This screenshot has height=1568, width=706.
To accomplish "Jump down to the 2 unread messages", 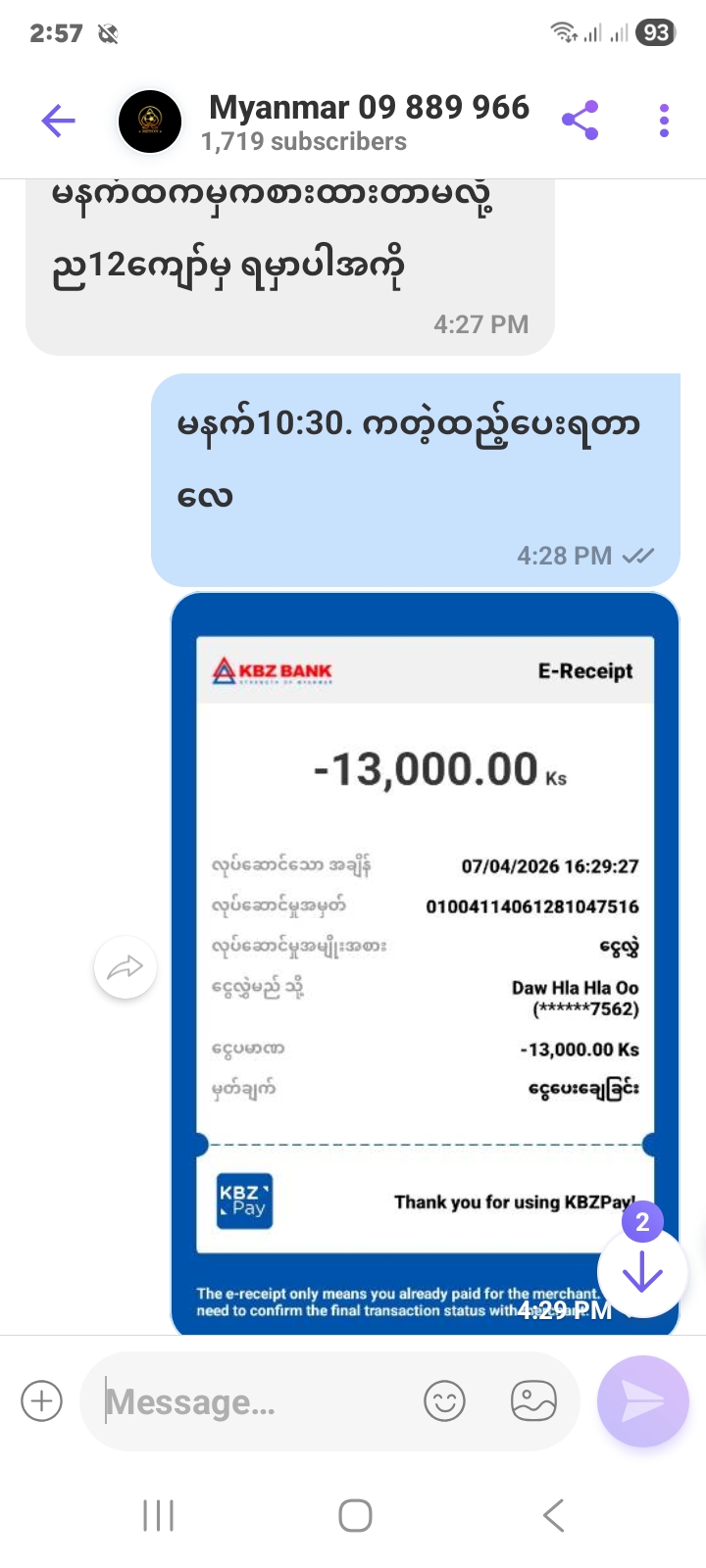I will tap(643, 1272).
